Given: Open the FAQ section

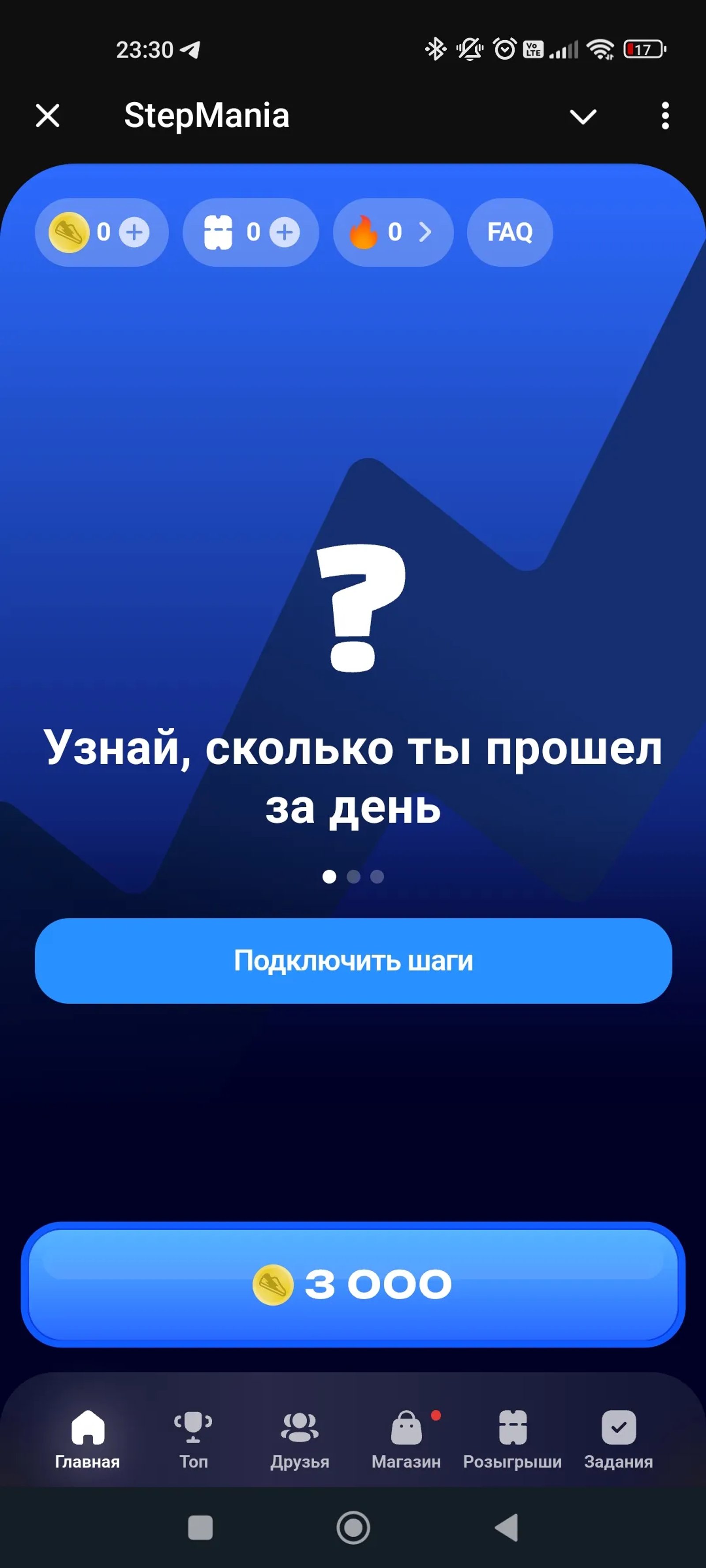Looking at the screenshot, I should coord(510,232).
